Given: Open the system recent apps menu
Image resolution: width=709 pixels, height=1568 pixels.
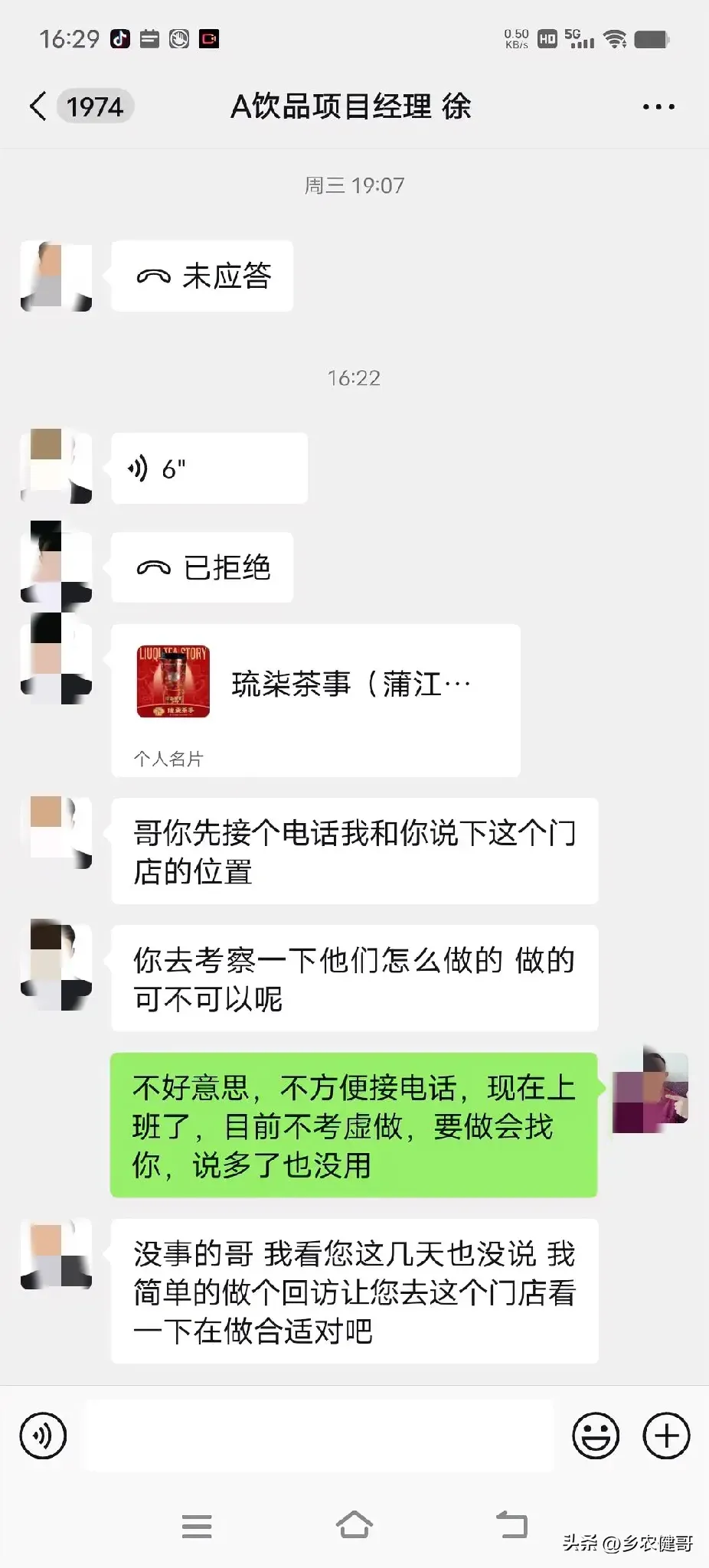Looking at the screenshot, I should tap(197, 1526).
